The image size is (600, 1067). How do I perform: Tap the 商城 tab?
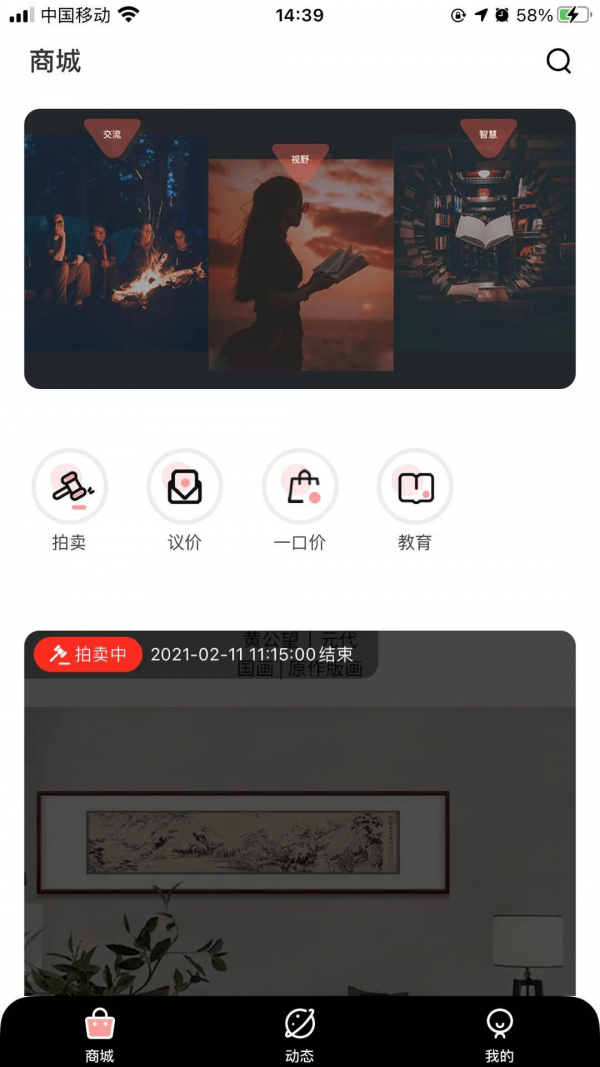[99, 1033]
